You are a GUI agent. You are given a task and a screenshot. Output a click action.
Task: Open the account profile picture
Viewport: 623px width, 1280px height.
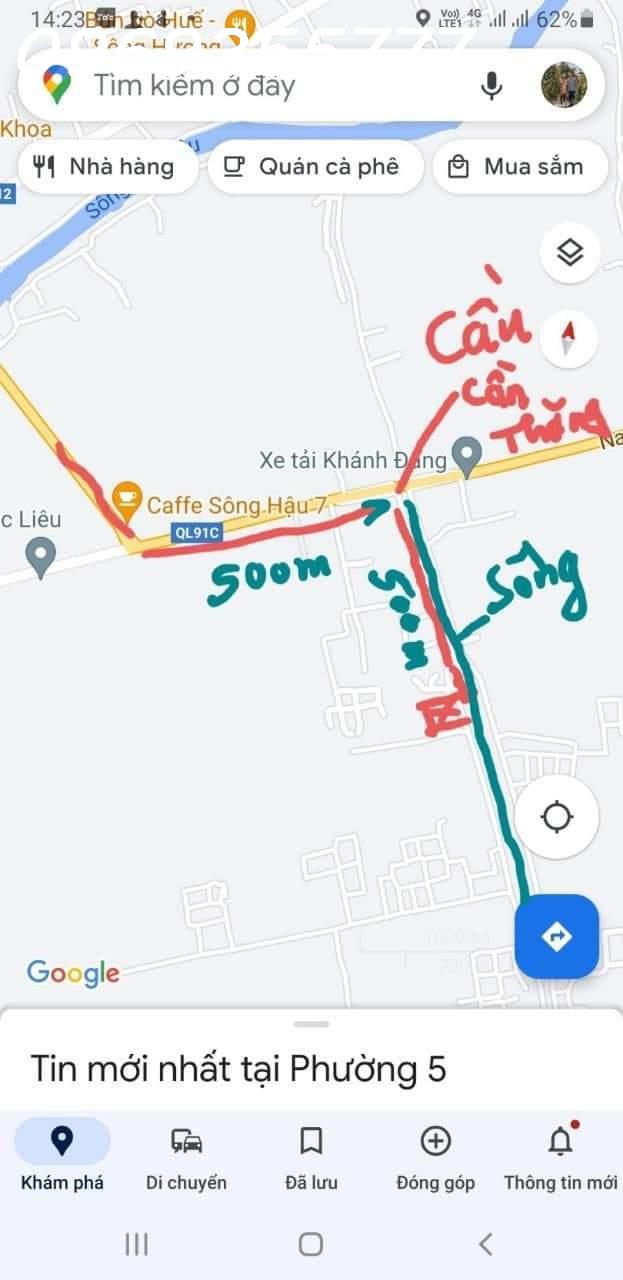564,85
